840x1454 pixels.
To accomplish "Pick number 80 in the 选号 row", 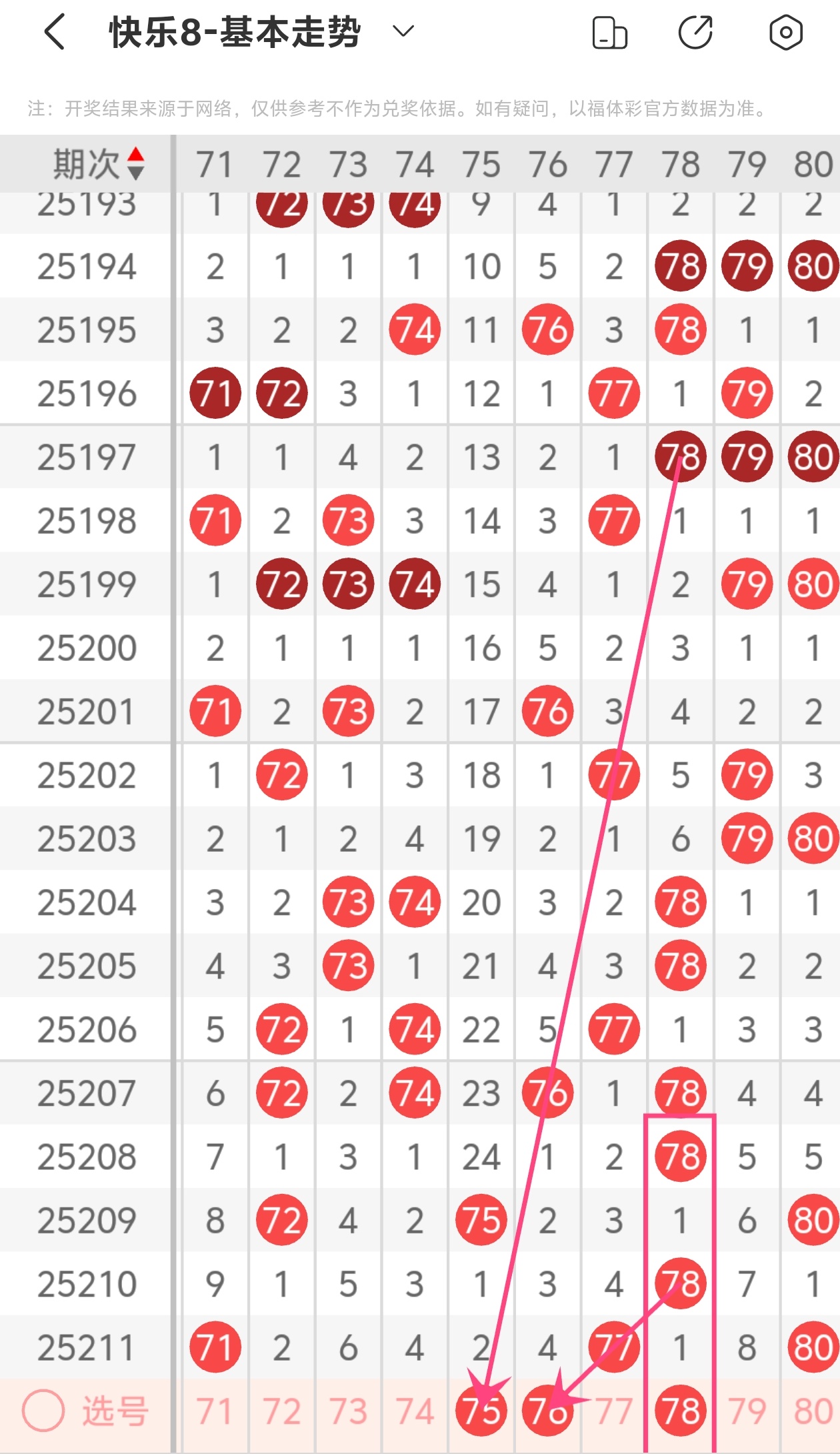I will point(813,1411).
